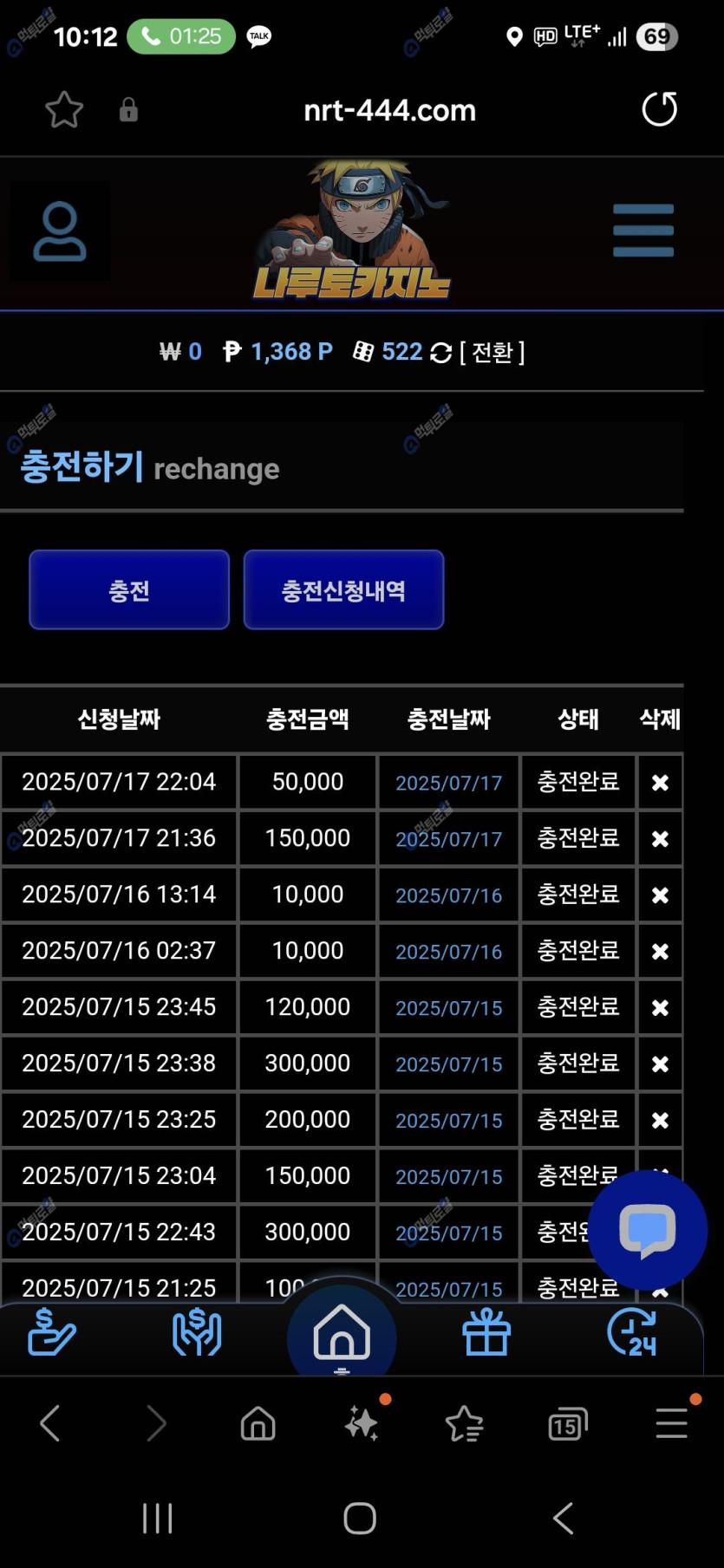
Task: Remove the 2025/07/17 21:36 record
Action: pyautogui.click(x=660, y=839)
